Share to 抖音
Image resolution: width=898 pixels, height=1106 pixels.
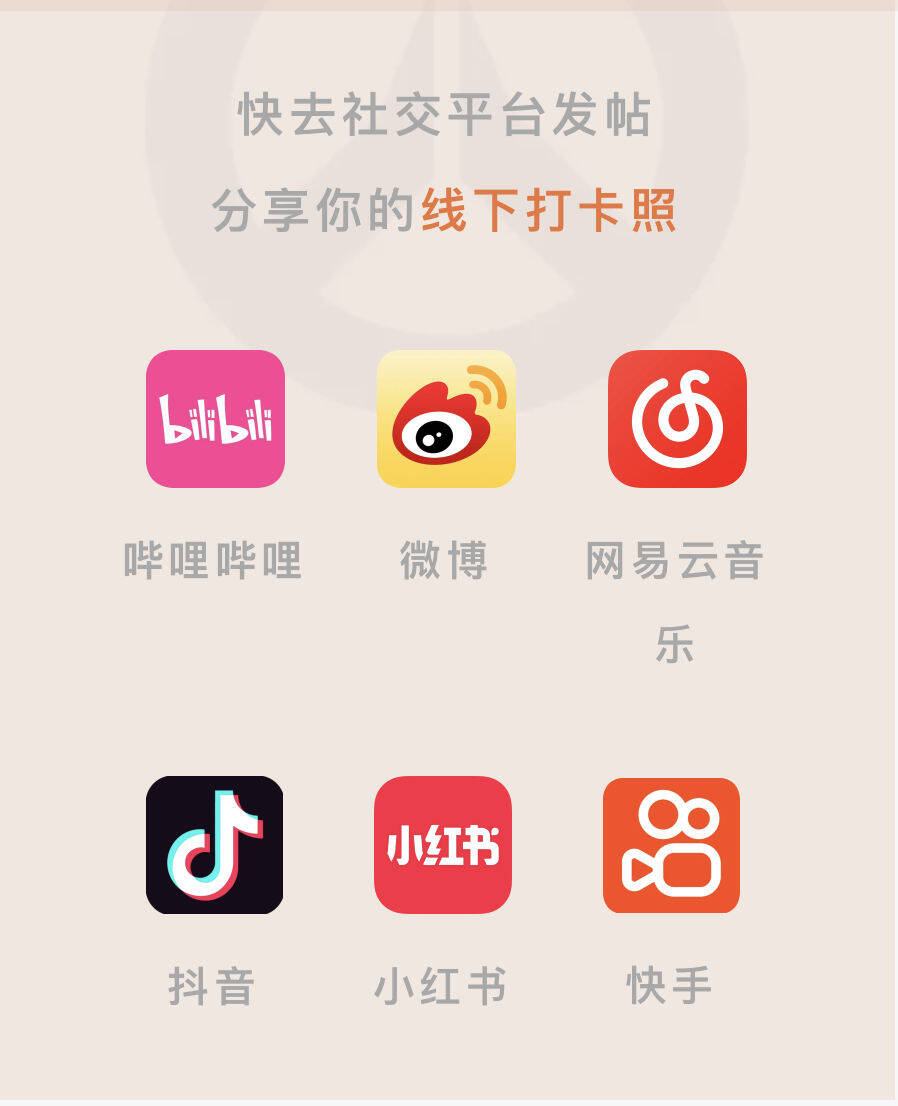tap(214, 845)
